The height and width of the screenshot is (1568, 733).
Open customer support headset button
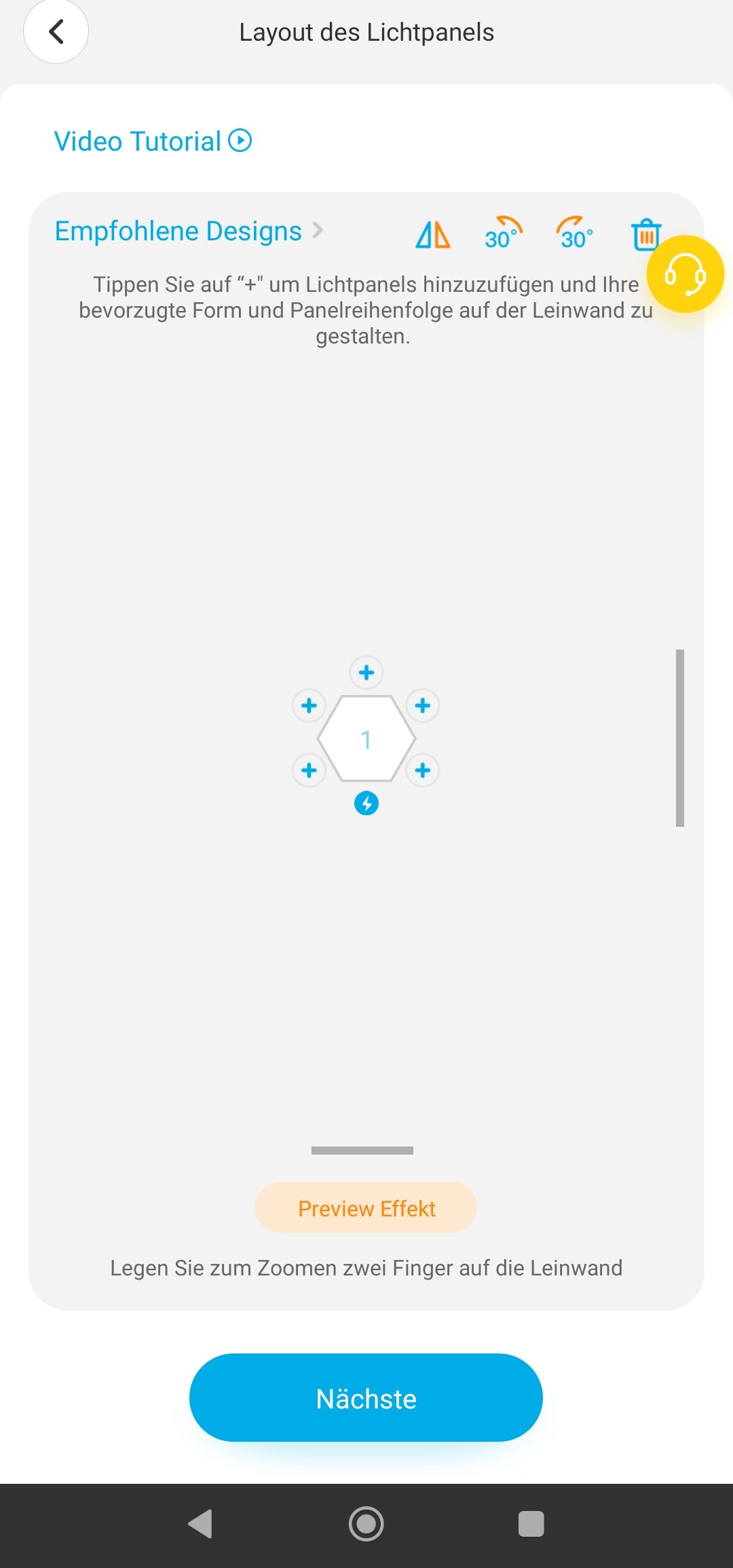click(685, 274)
